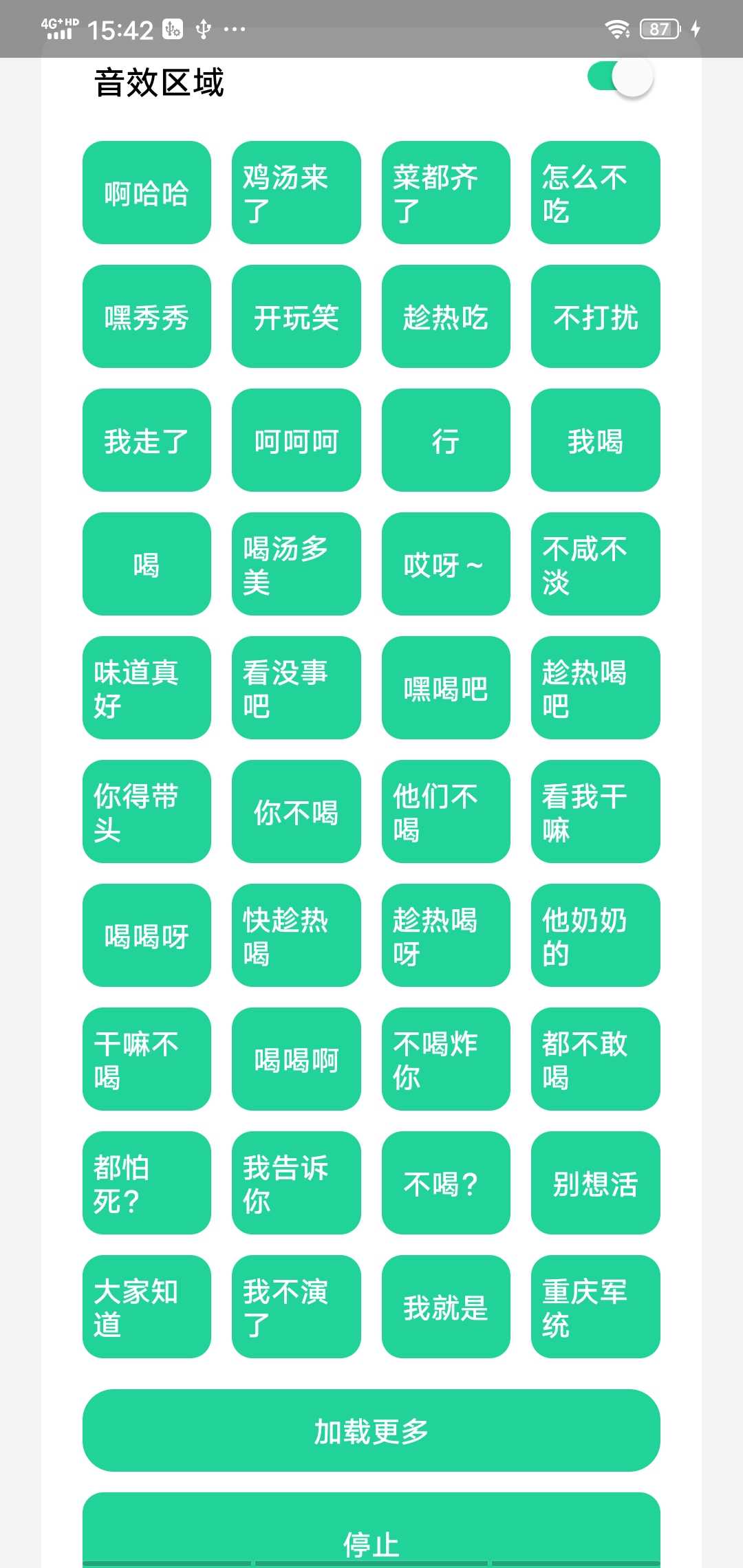The image size is (743, 1568).
Task: Play the 鸡汤来了 sound effect
Action: point(296,193)
